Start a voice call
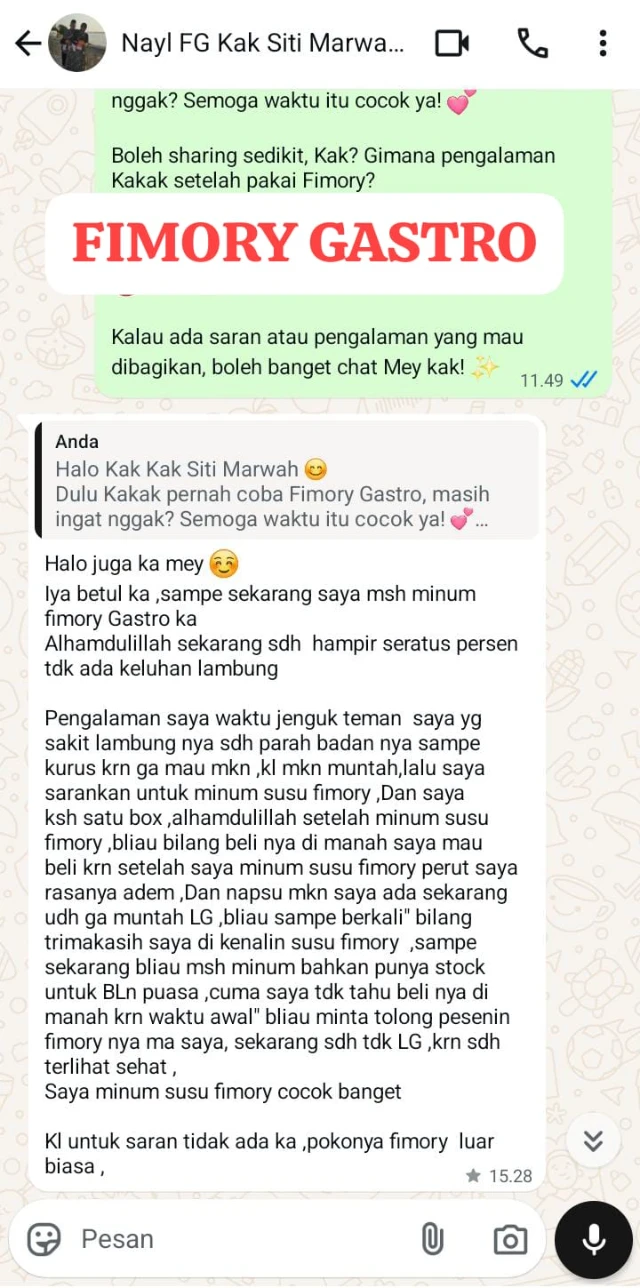Image resolution: width=640 pixels, height=1288 pixels. [x=531, y=43]
